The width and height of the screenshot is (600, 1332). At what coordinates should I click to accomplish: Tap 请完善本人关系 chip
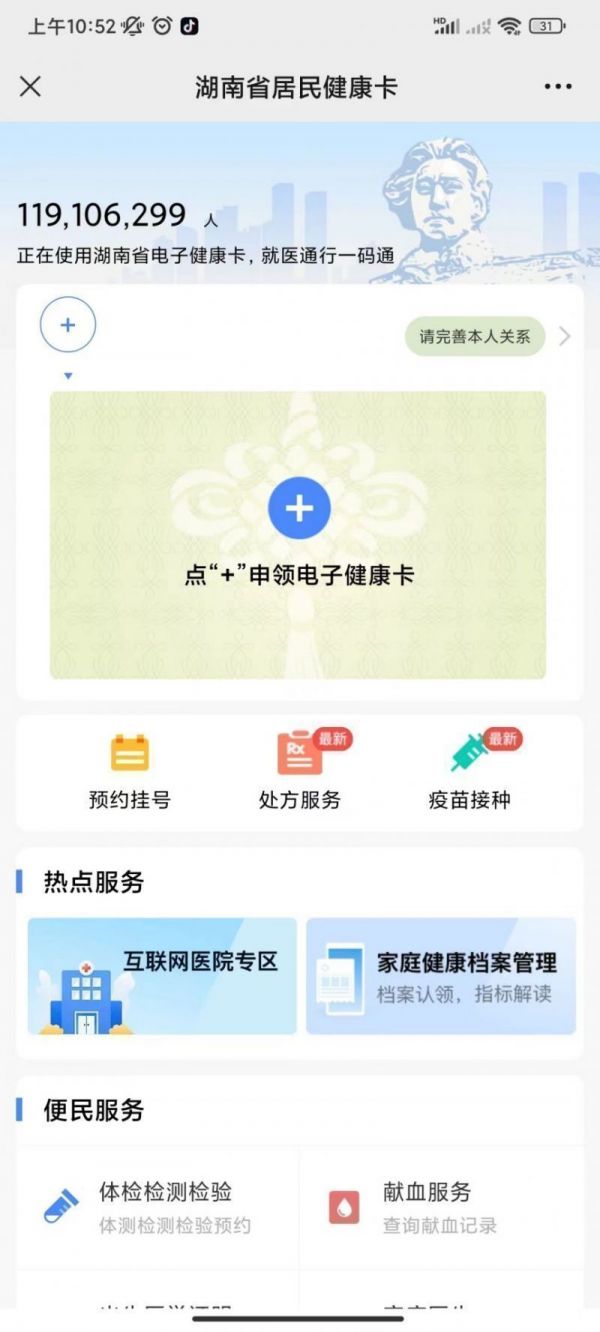(x=475, y=336)
